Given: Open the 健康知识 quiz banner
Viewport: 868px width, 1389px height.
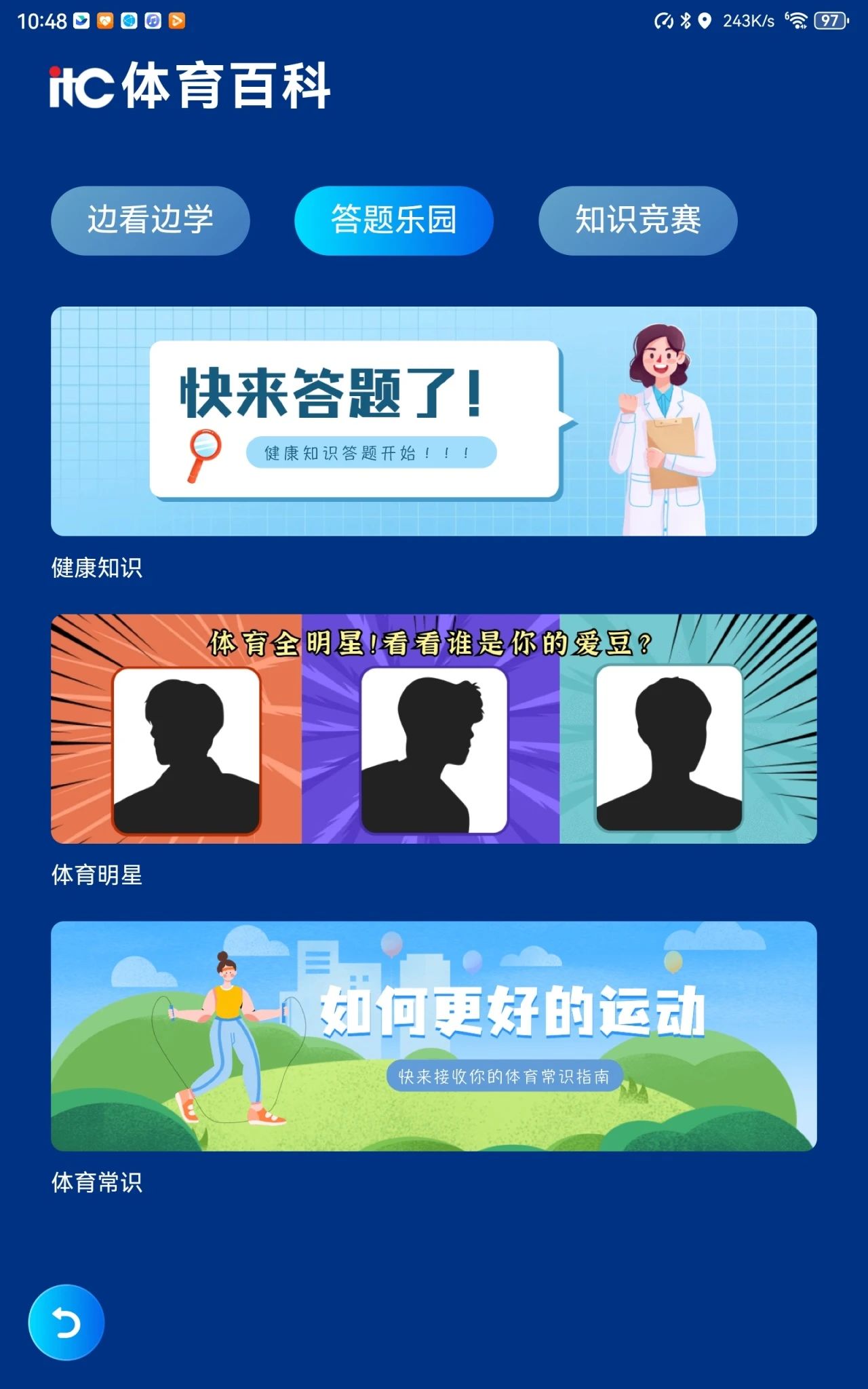Looking at the screenshot, I should coord(434,421).
